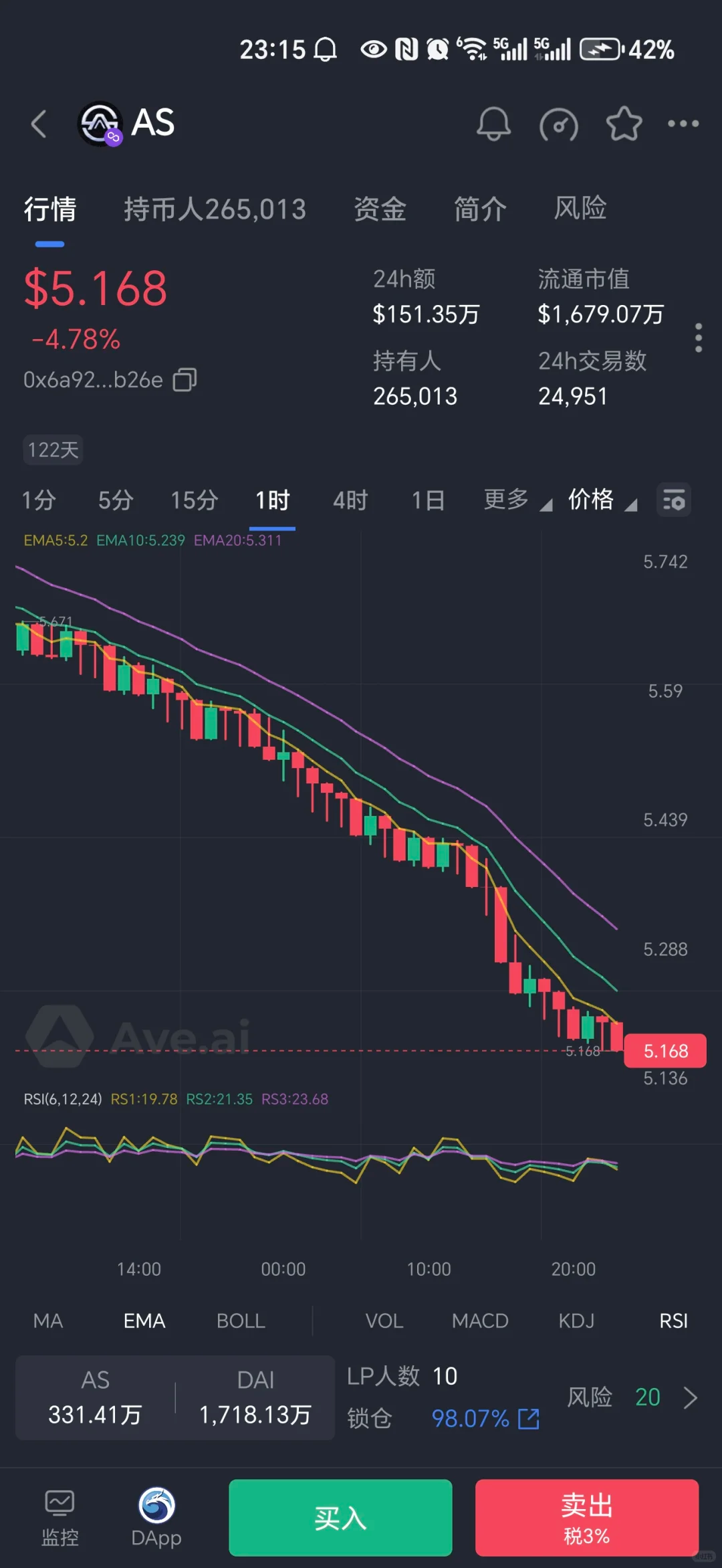
Task: Switch to the 持币人 holders tab
Action: tap(215, 209)
